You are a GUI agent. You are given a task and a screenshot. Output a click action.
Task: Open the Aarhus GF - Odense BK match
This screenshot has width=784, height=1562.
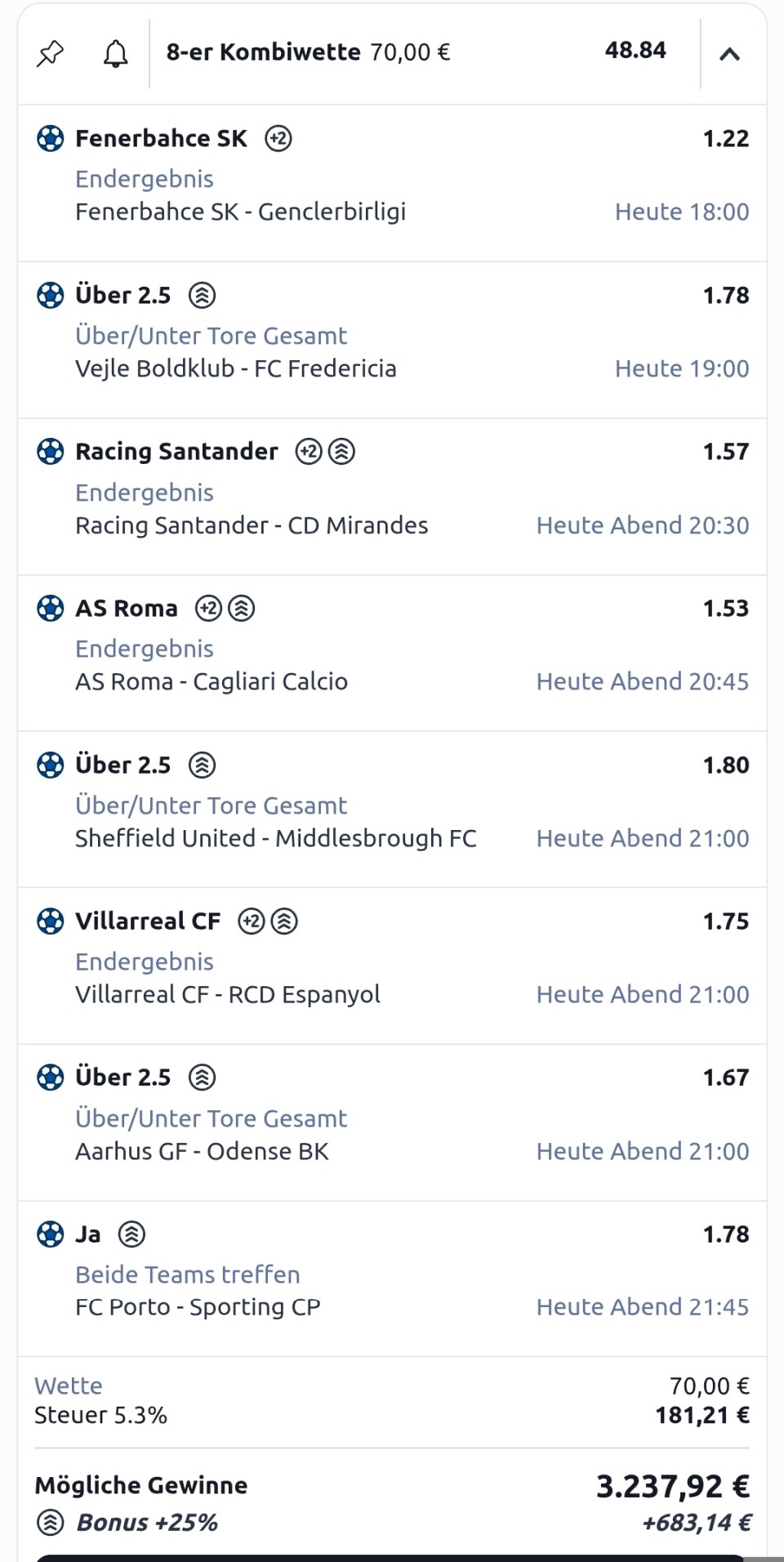click(202, 1151)
